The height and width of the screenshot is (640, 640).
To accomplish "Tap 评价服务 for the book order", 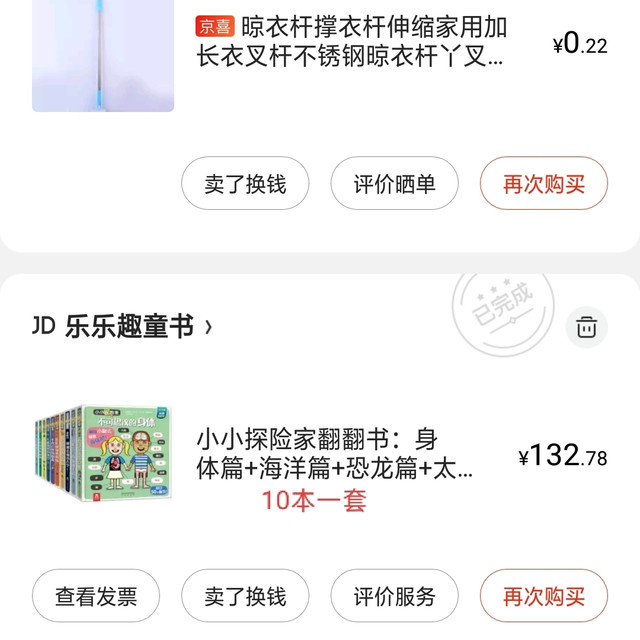I will [394, 597].
